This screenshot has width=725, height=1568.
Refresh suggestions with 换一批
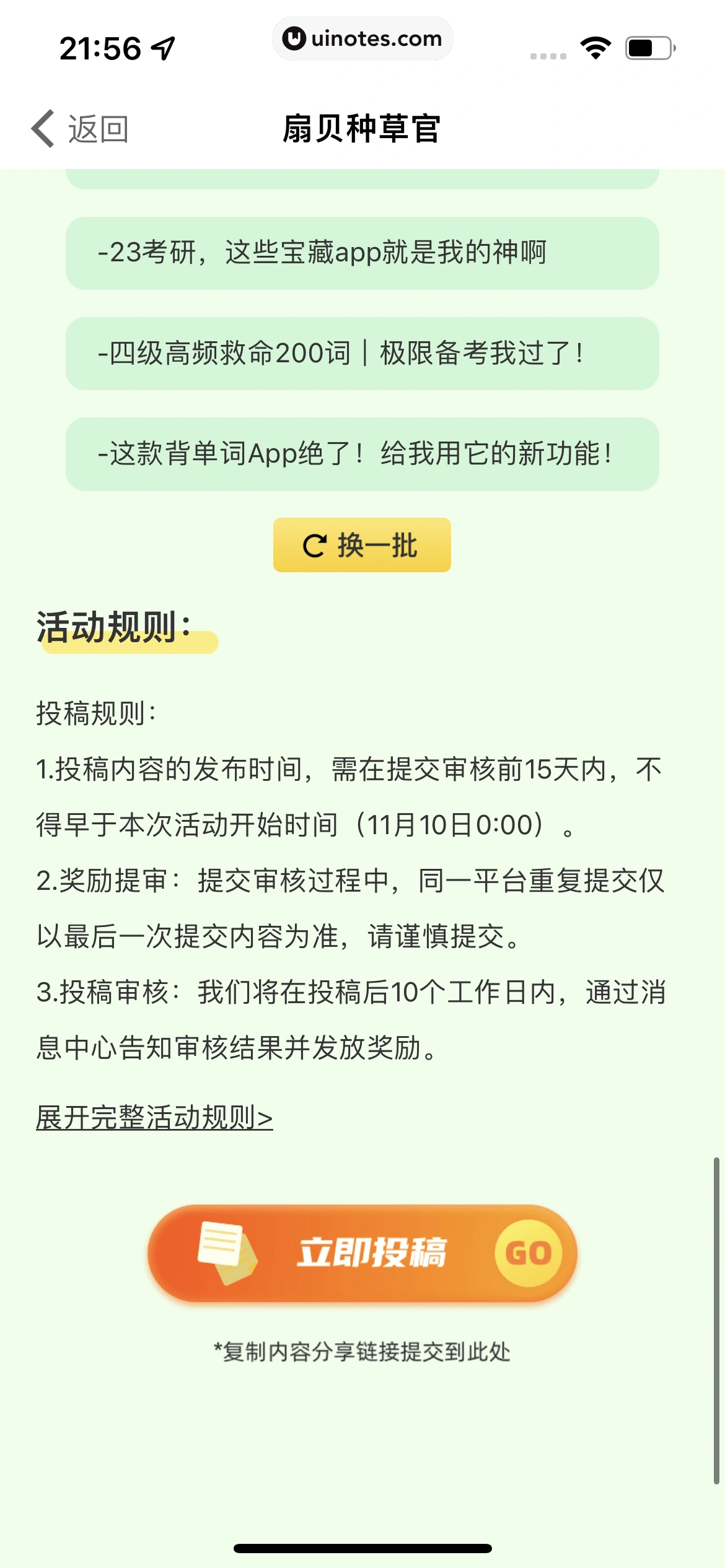pyautogui.click(x=362, y=545)
